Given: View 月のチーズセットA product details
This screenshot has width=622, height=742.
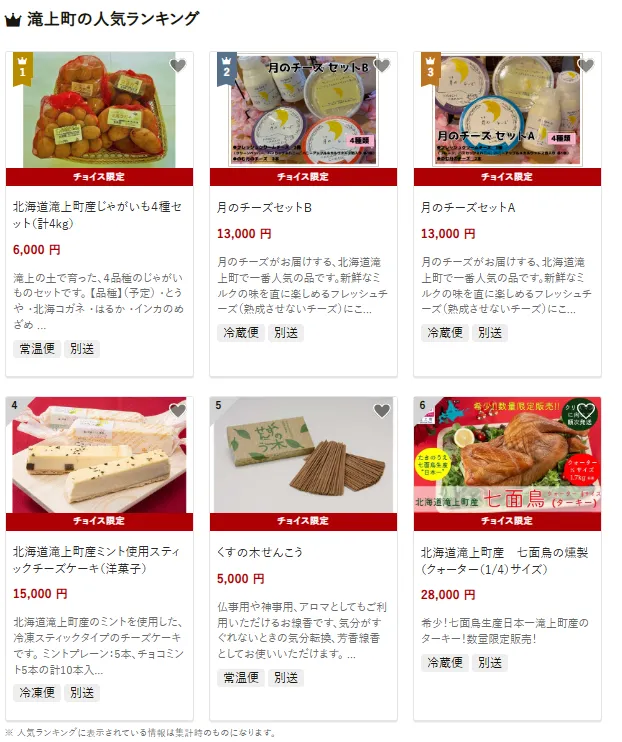Looking at the screenshot, I should (x=468, y=208).
